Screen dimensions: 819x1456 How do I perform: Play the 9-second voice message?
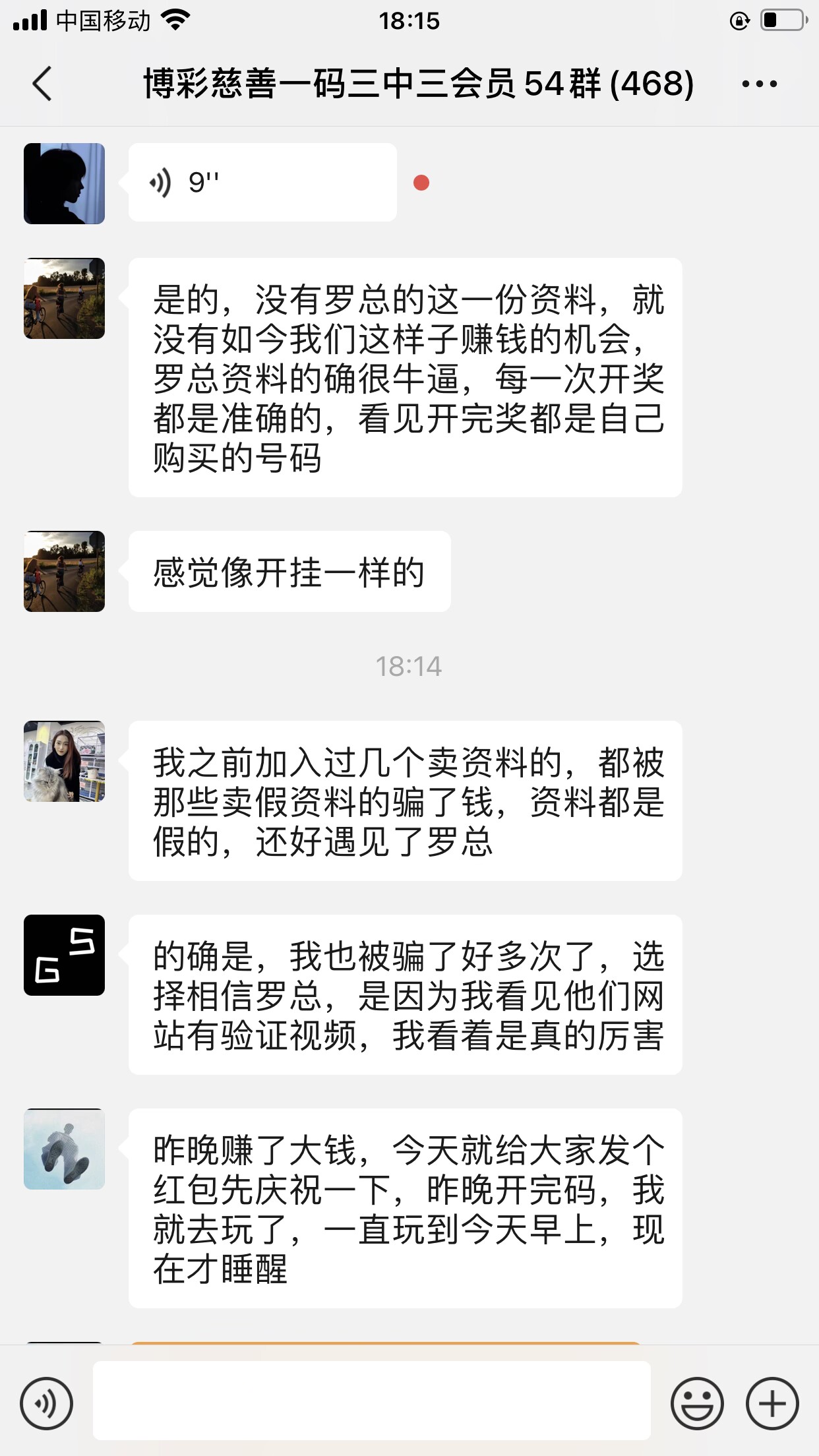262,183
